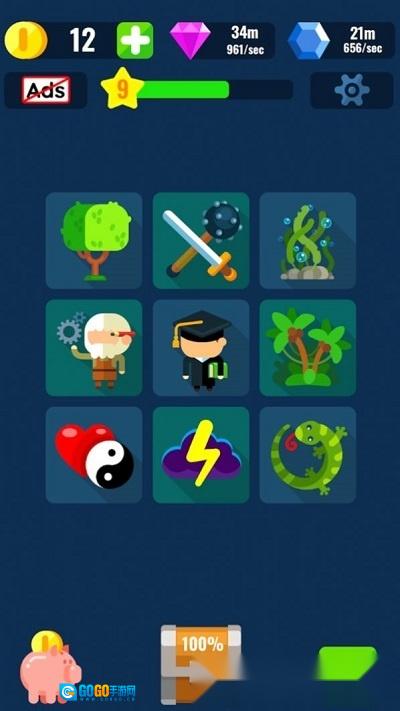Image resolution: width=400 pixels, height=711 pixels.
Task: Select the heart and yin-yang tile
Action: pos(94,455)
